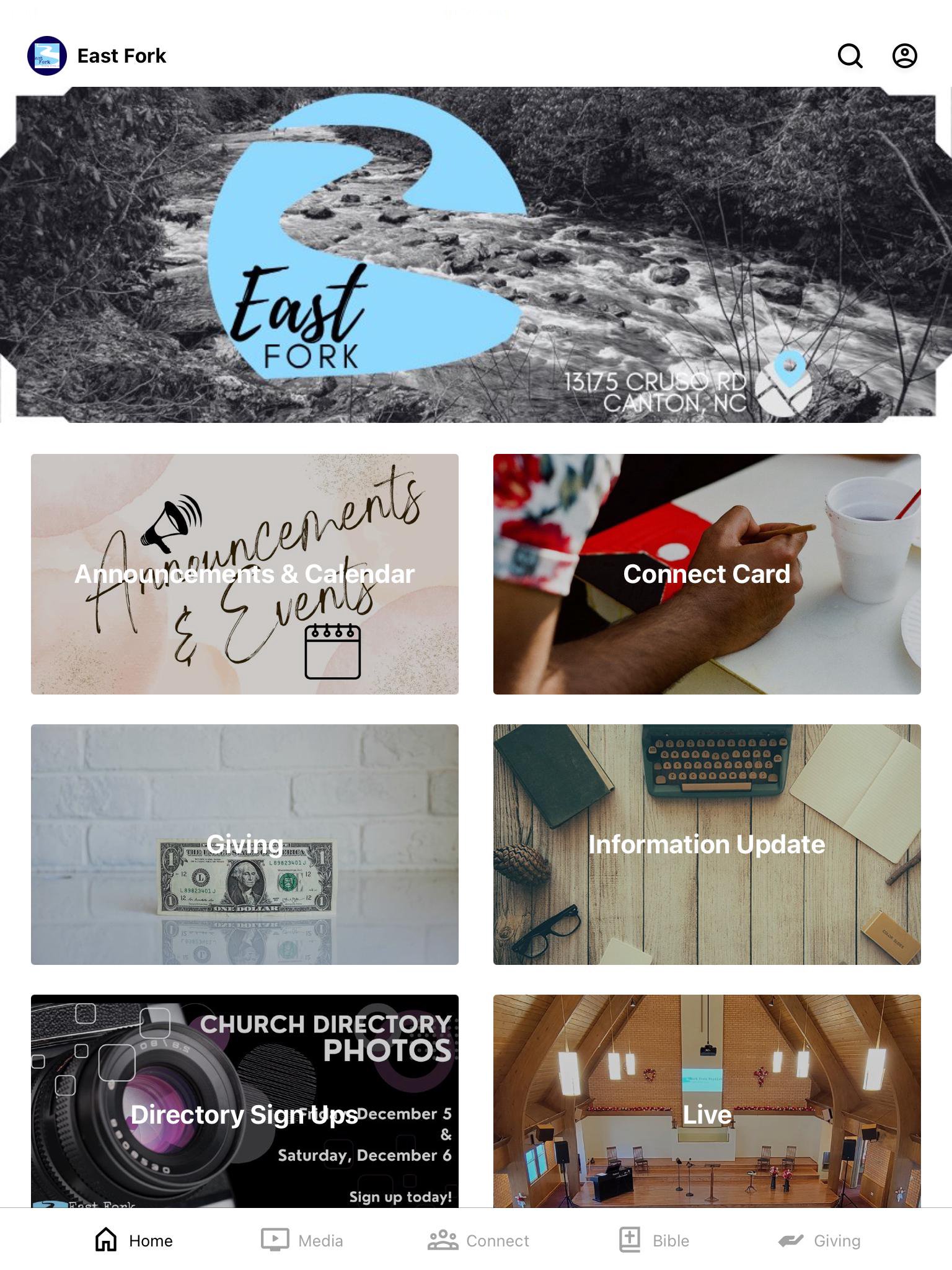Select the Home tab
Screen dimensions: 952x1270
point(134,1240)
